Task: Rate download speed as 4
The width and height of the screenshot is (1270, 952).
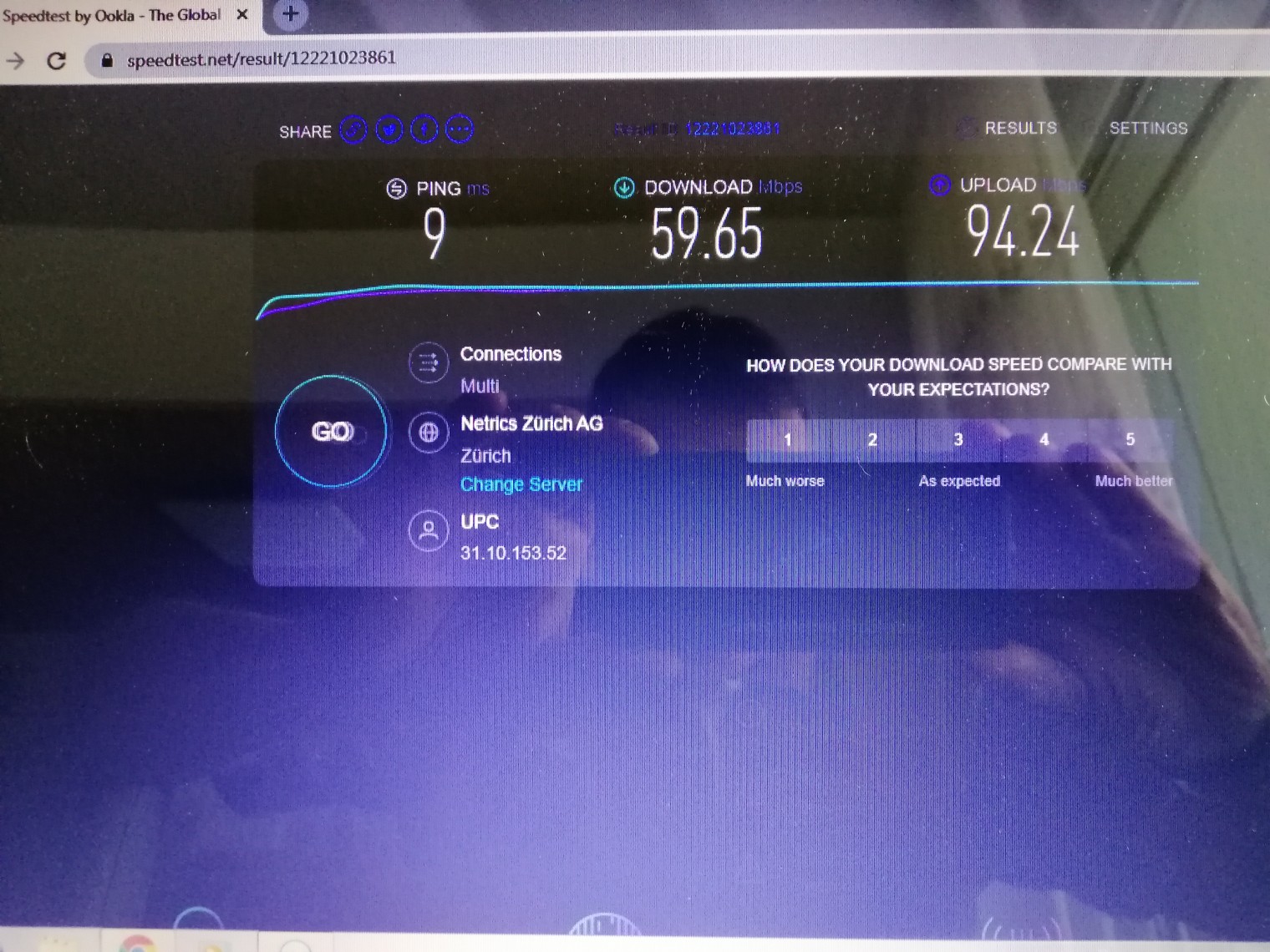Action: [x=1044, y=440]
